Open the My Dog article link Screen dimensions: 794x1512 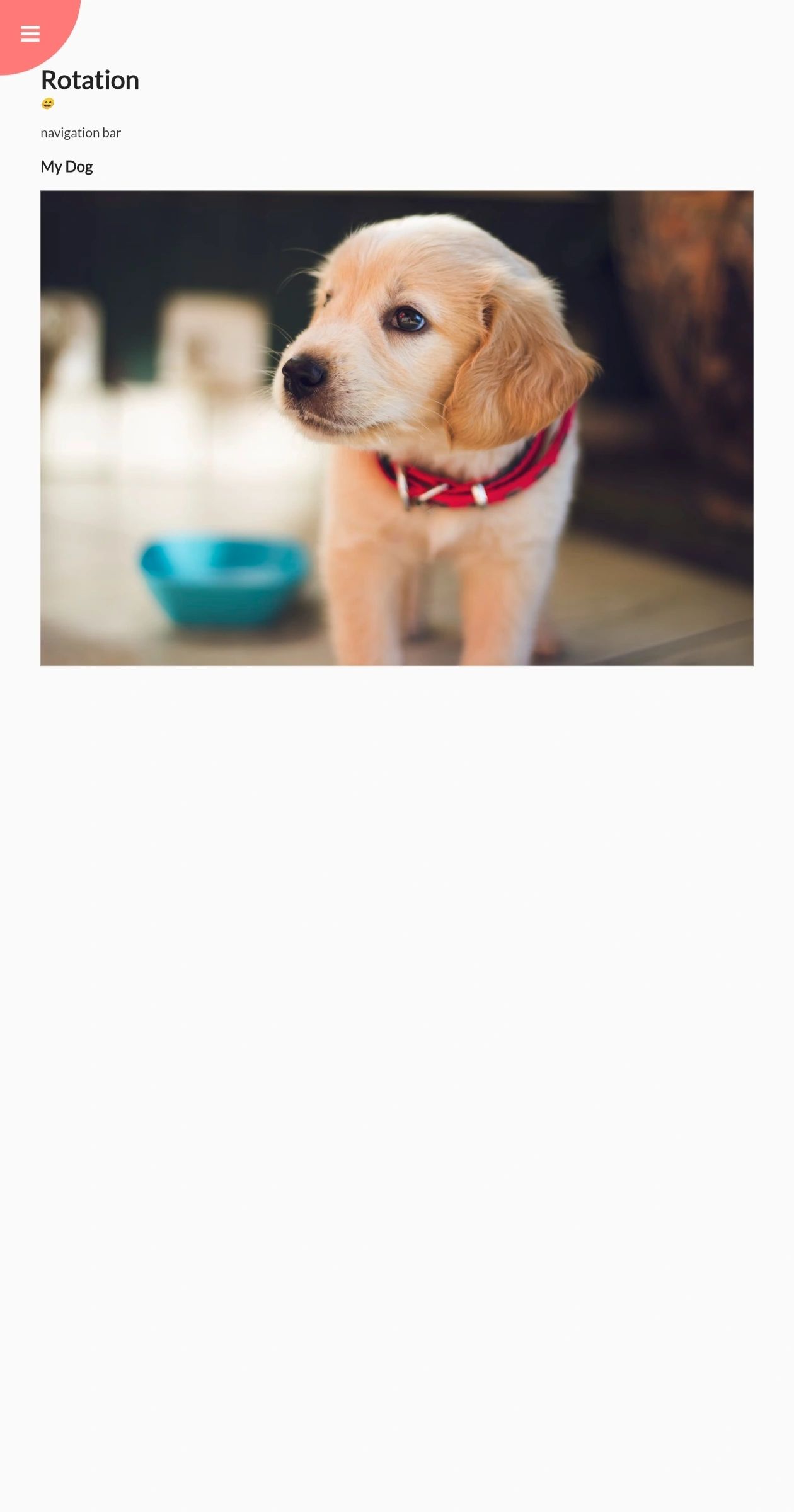click(x=66, y=166)
